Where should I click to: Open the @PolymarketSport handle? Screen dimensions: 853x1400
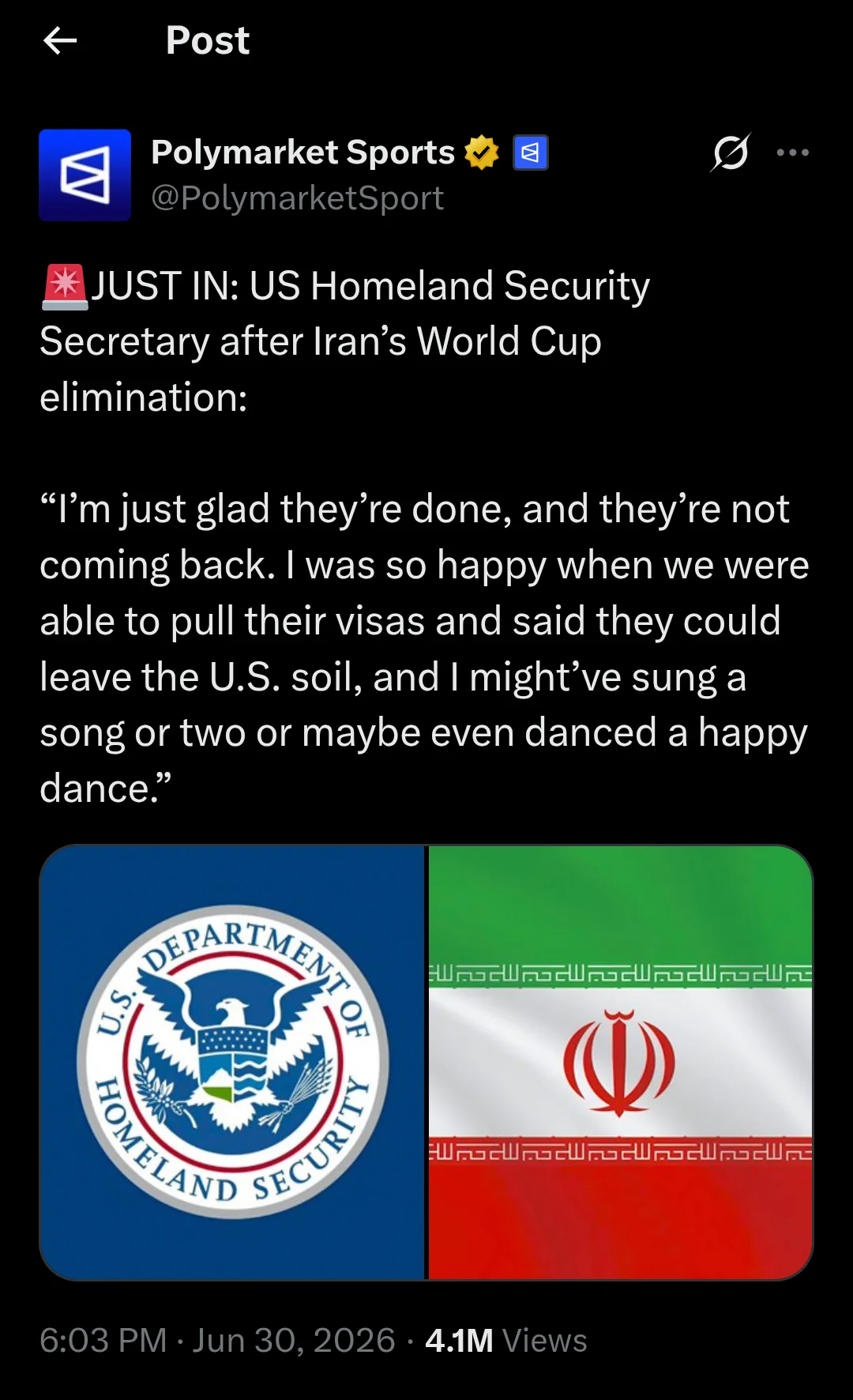point(297,198)
